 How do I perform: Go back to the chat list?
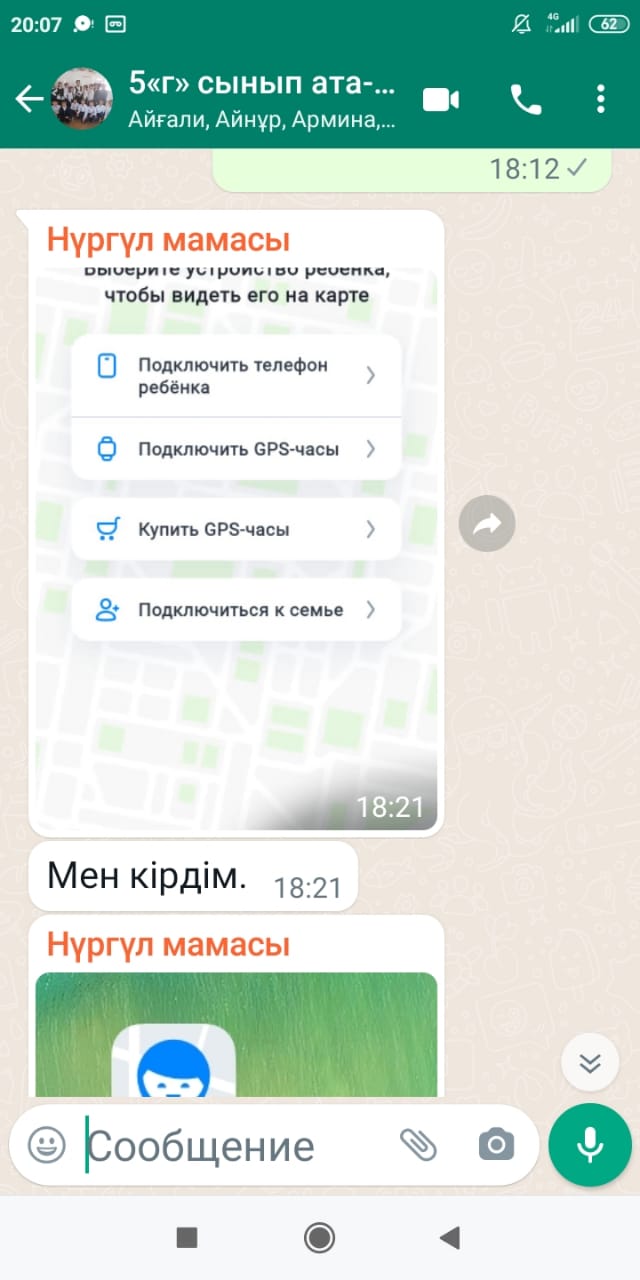29,99
